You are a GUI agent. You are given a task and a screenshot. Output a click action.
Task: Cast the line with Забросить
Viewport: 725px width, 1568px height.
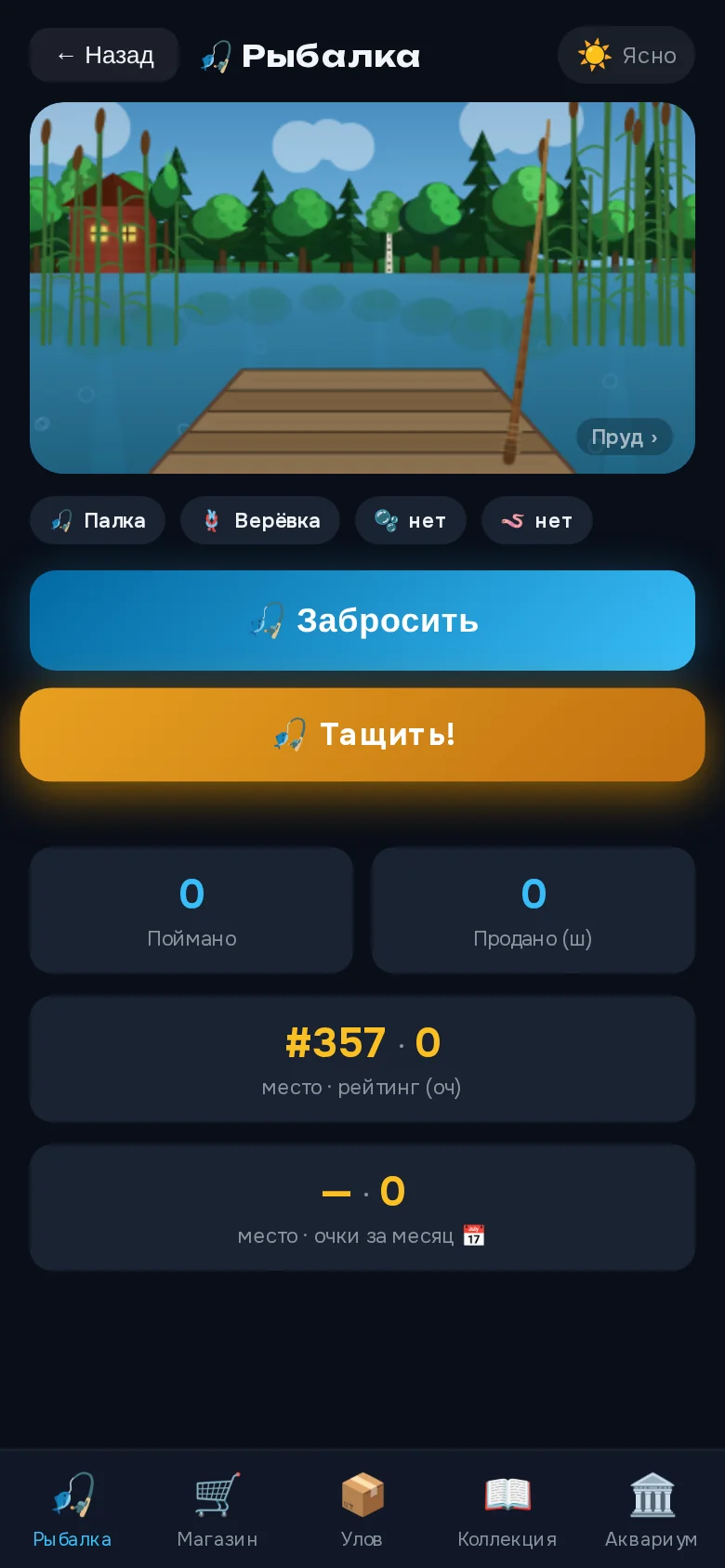pos(362,621)
